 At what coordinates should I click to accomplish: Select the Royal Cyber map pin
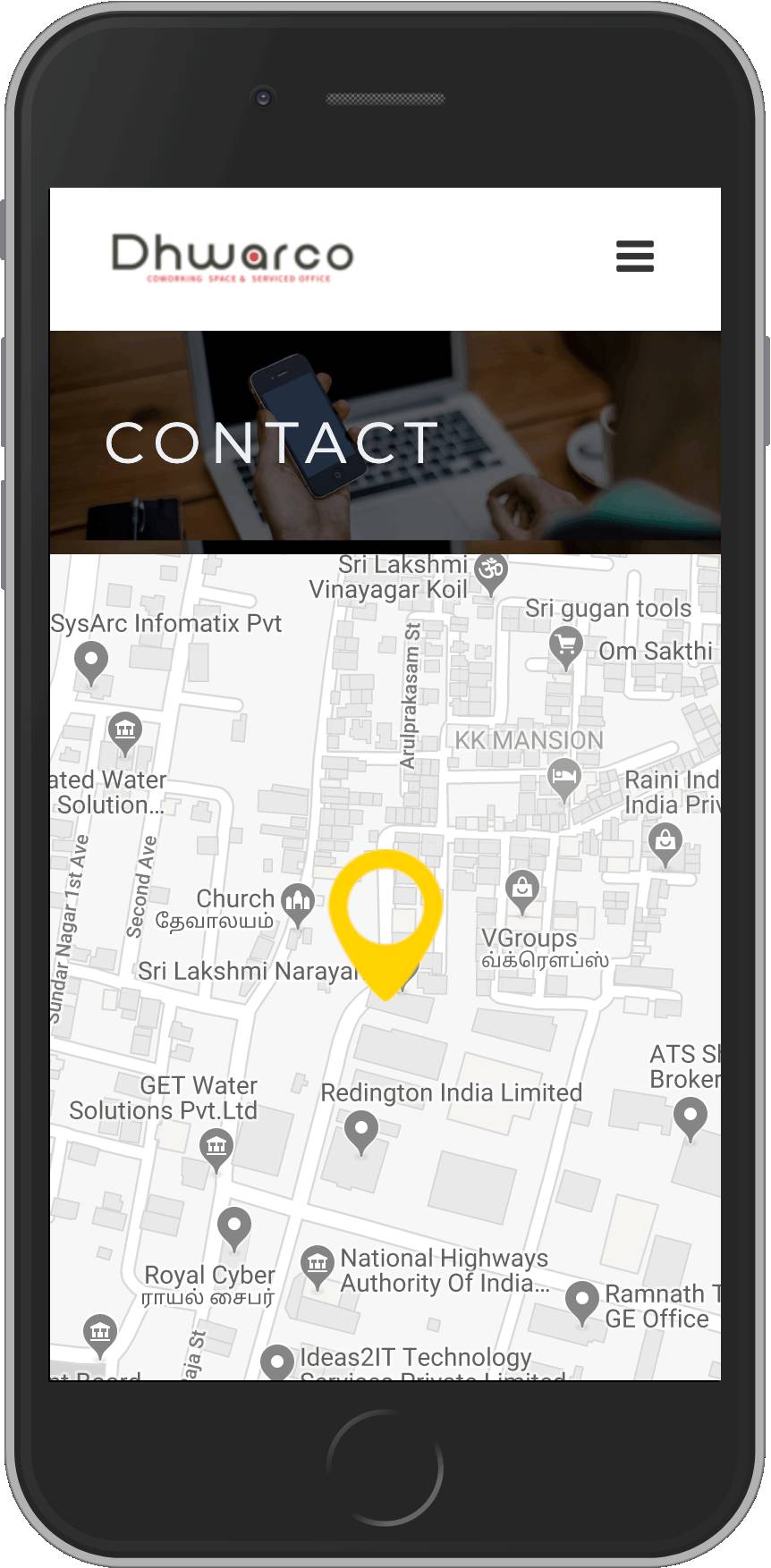(x=234, y=1229)
